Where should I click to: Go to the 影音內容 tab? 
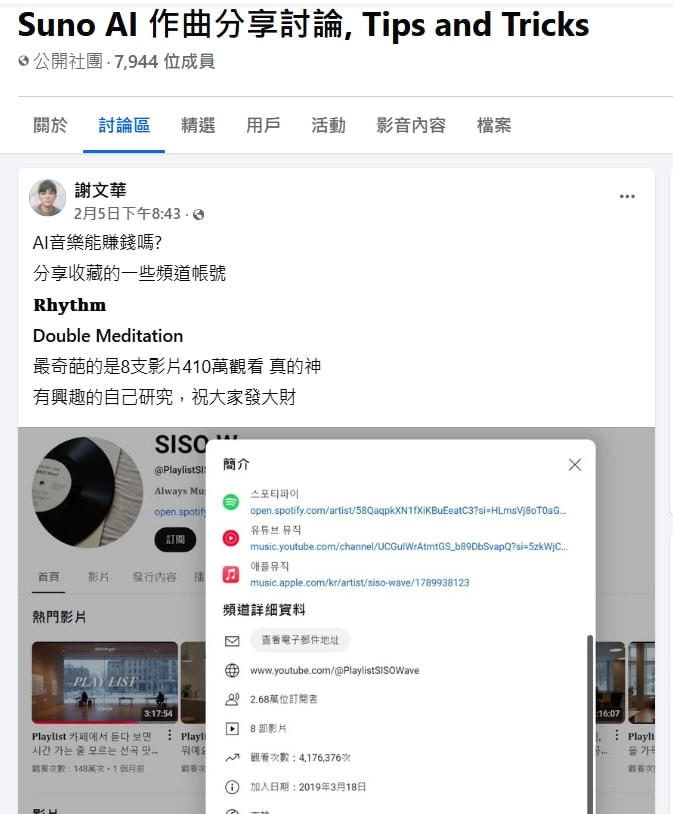pos(411,125)
